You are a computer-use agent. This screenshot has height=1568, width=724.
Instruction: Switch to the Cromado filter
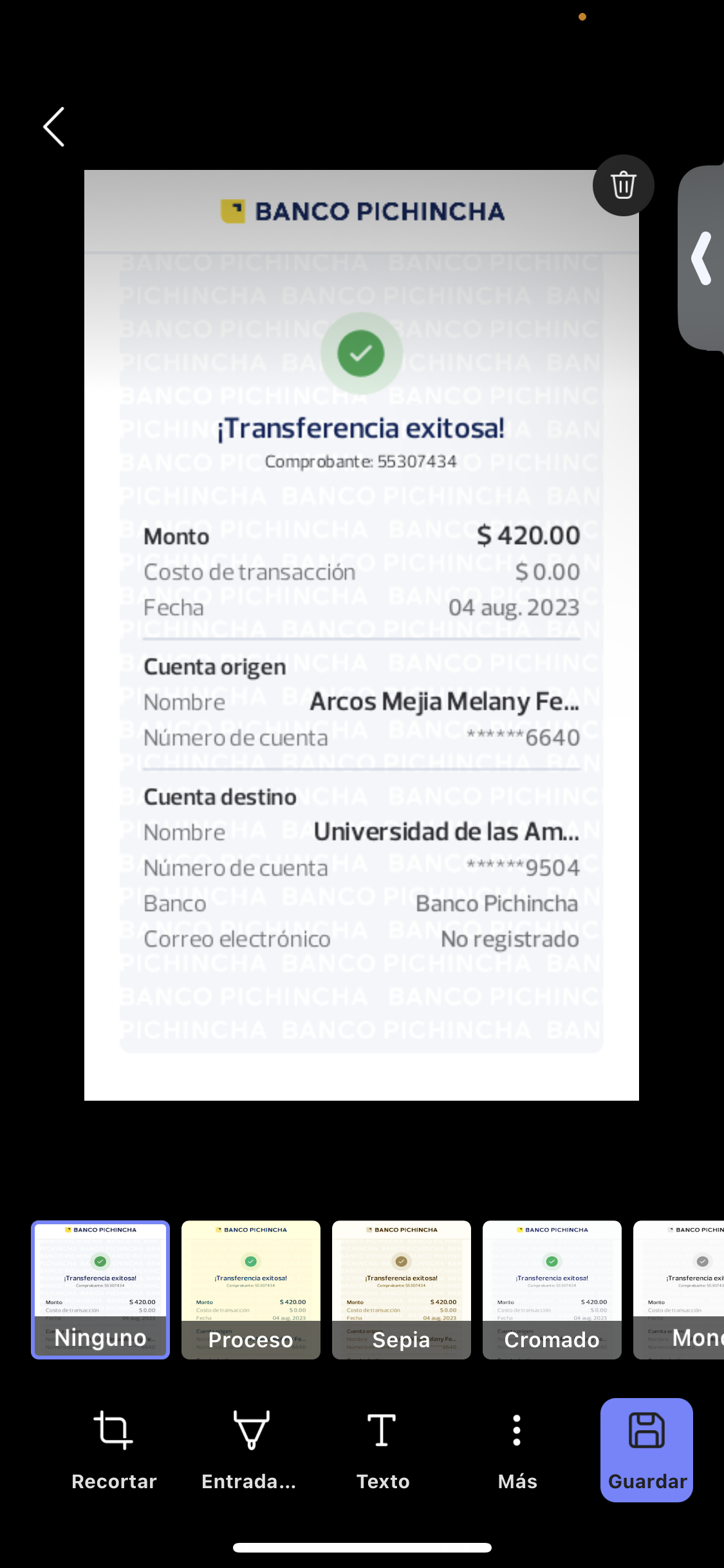pyautogui.click(x=552, y=1289)
